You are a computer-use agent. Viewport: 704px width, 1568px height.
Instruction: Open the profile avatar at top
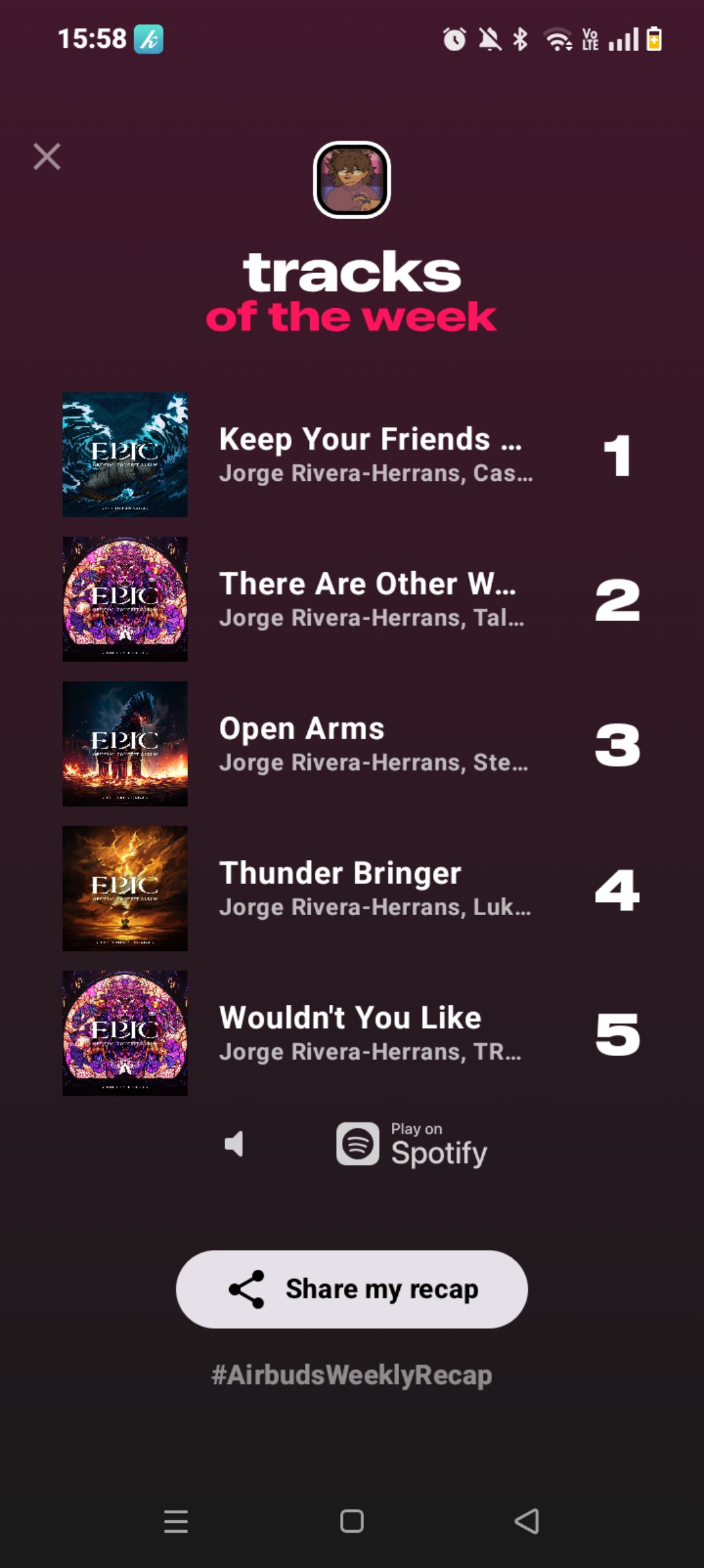(x=351, y=179)
